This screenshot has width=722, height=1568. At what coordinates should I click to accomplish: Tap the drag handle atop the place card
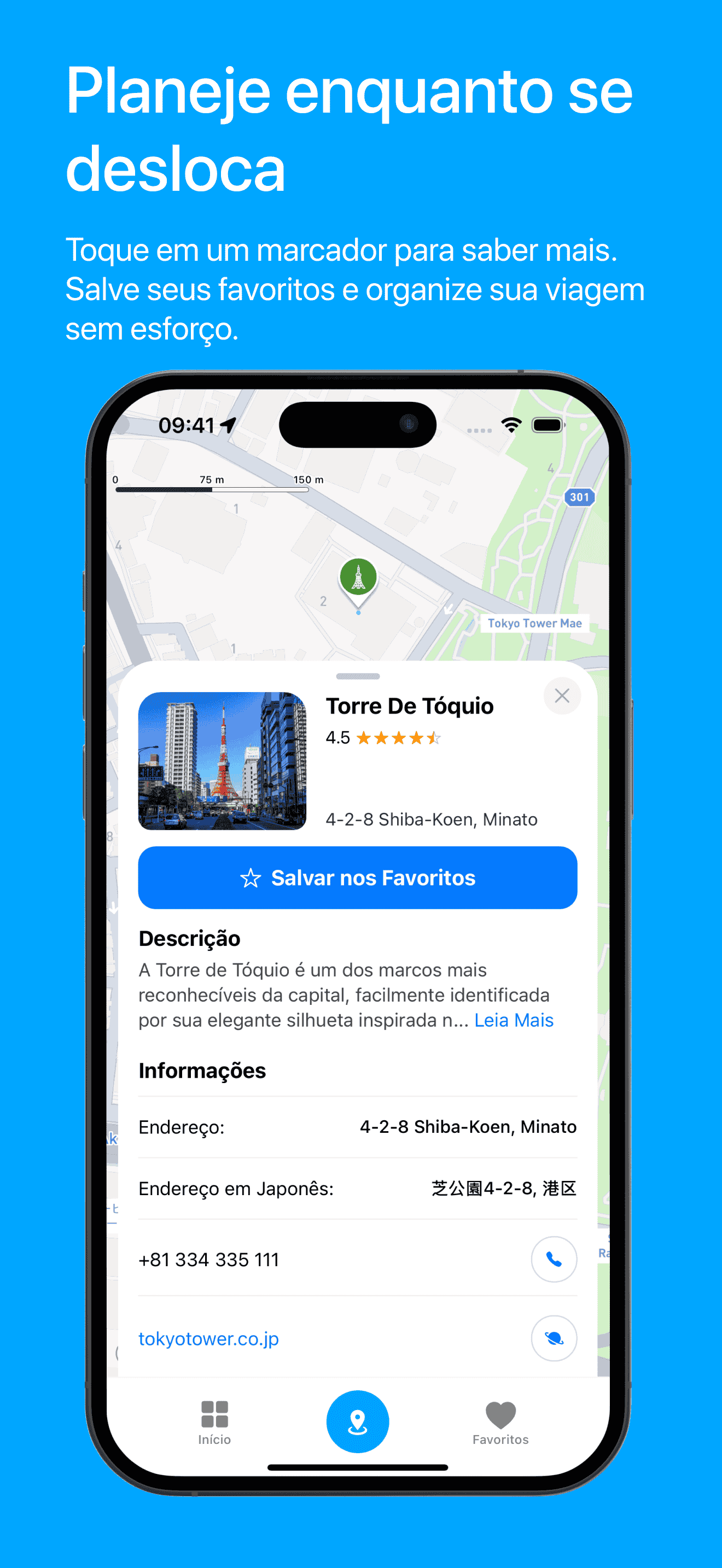click(x=358, y=676)
